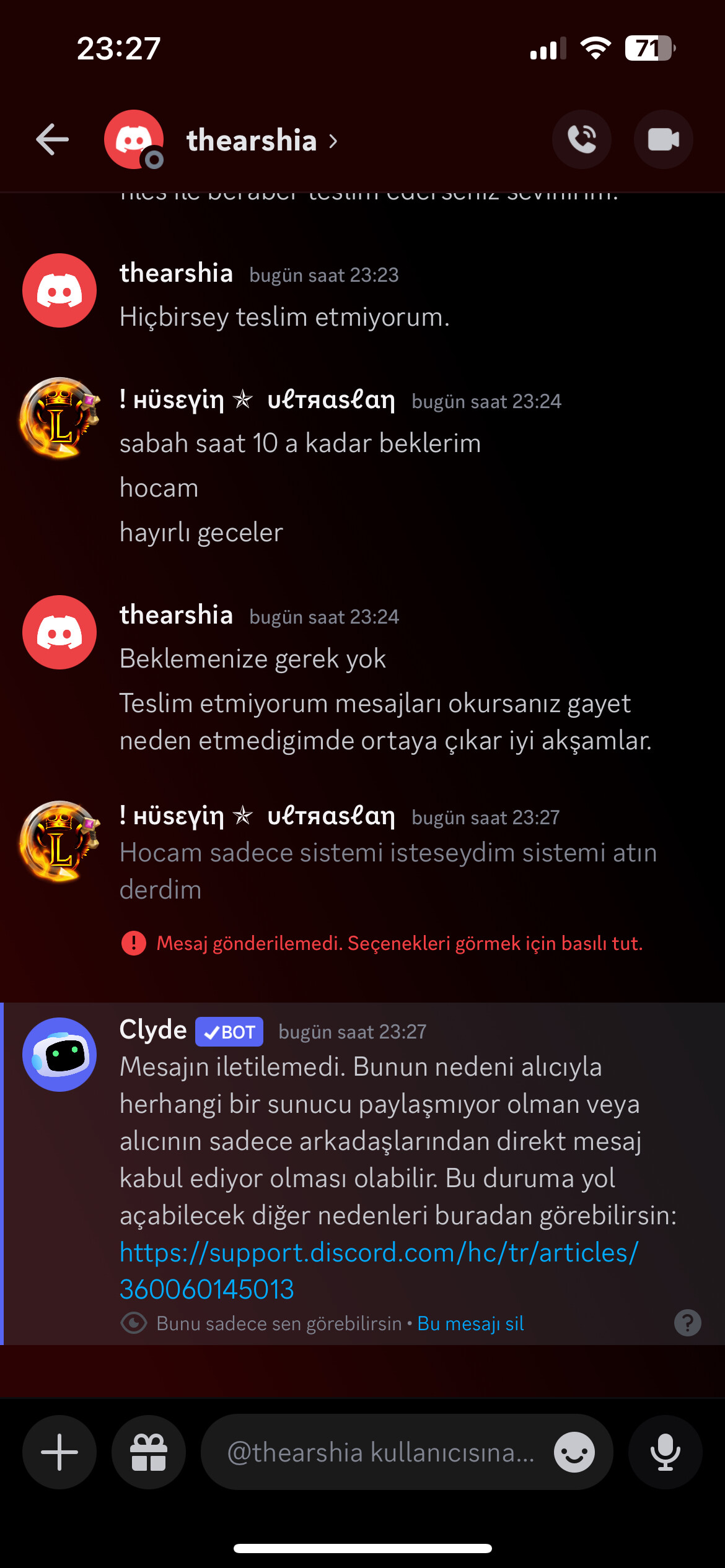Tap "Bu mesajı sil" to delete Clyde's message
The width and height of the screenshot is (725, 1568).
[x=470, y=1323]
